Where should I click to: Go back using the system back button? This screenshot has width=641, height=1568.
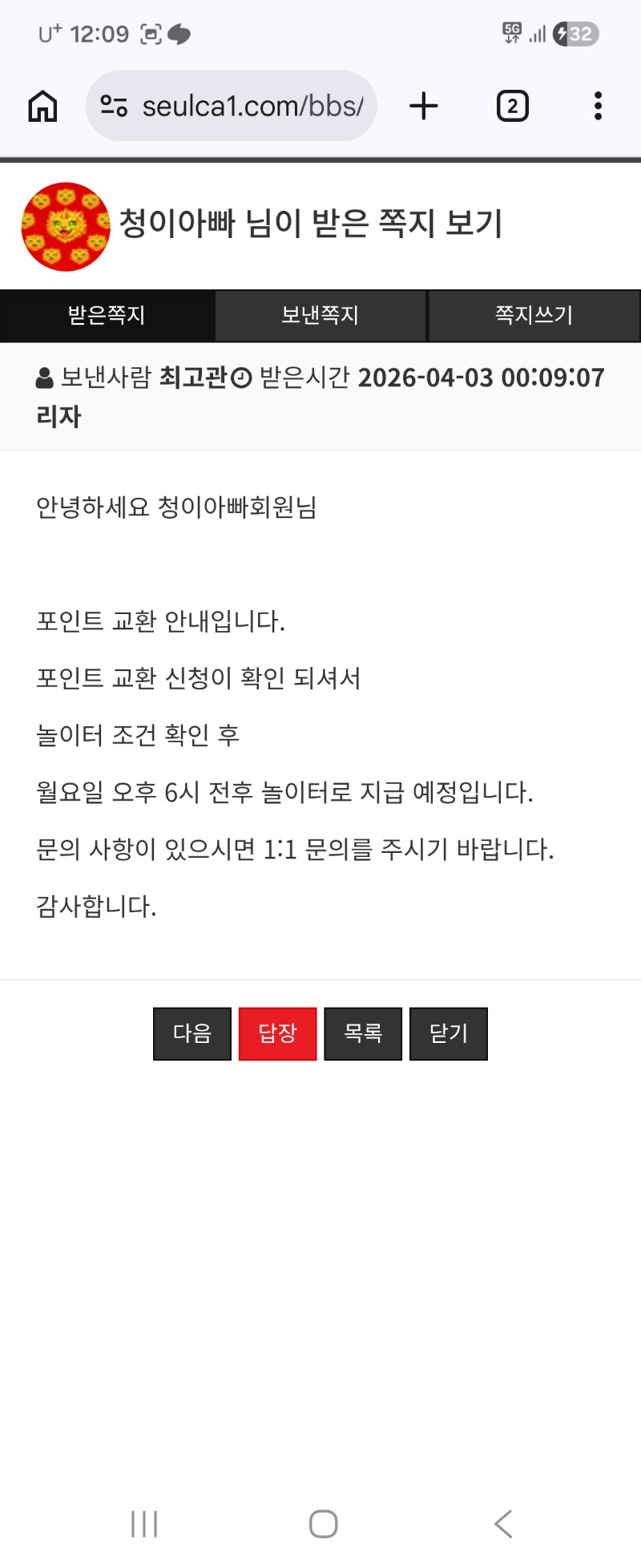tap(503, 1523)
